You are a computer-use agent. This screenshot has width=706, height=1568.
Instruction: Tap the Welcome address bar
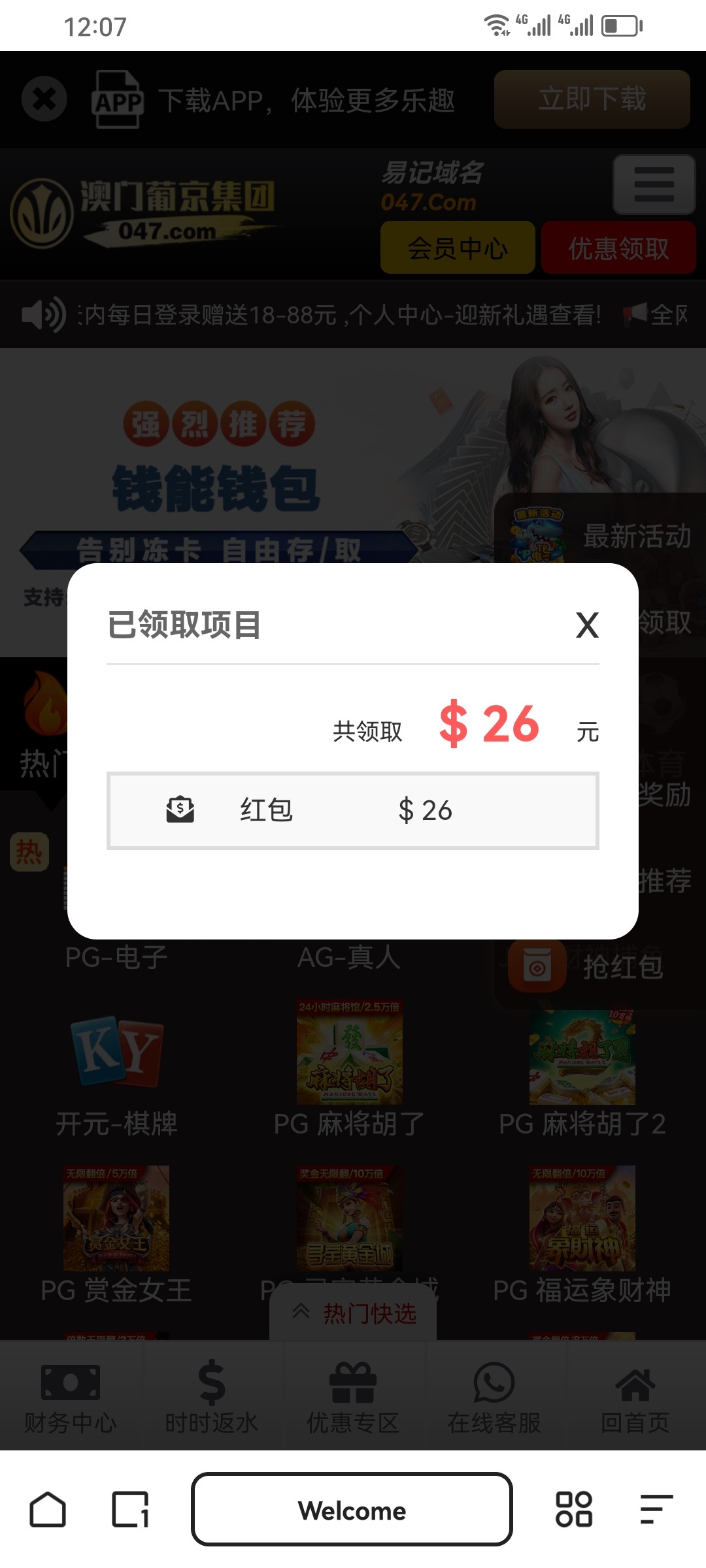[x=352, y=1510]
